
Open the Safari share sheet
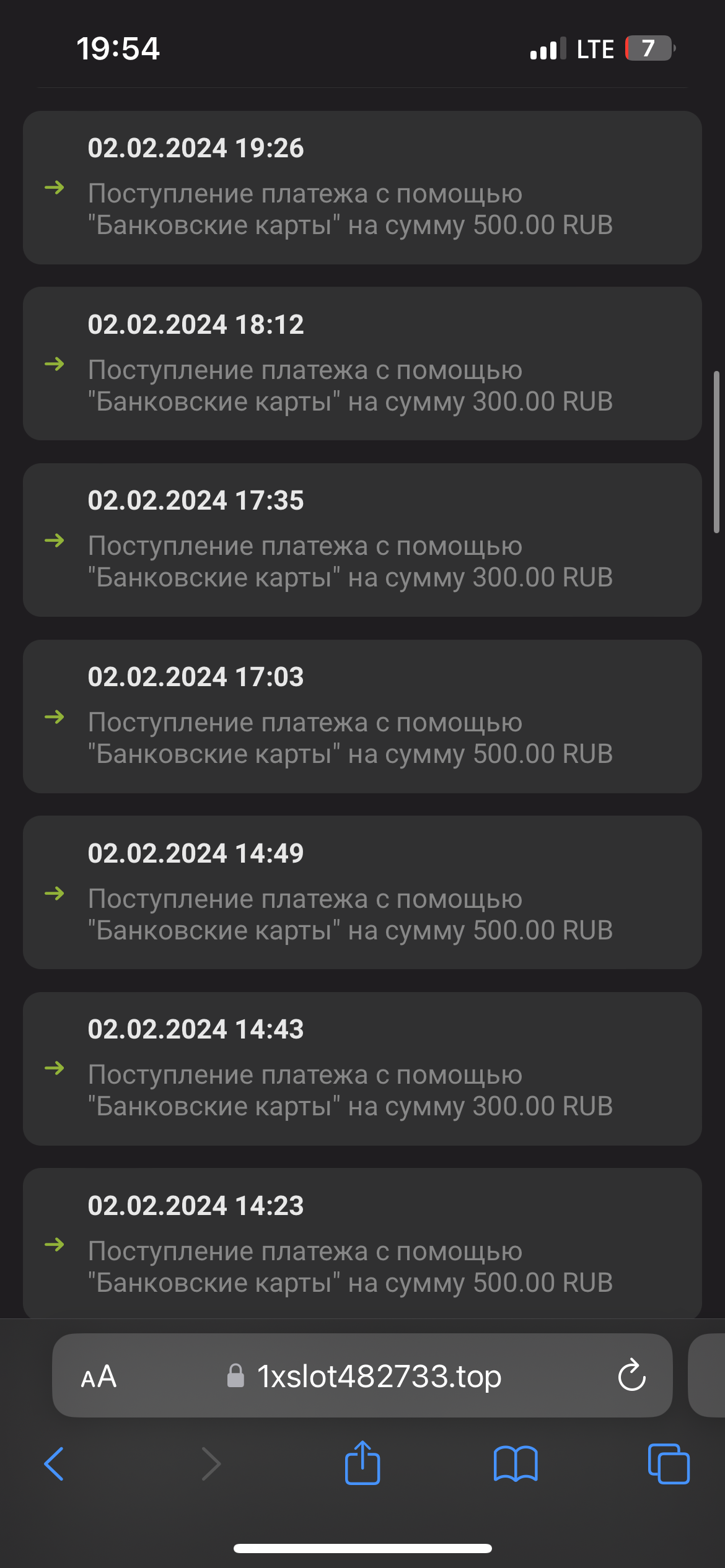point(362,1463)
